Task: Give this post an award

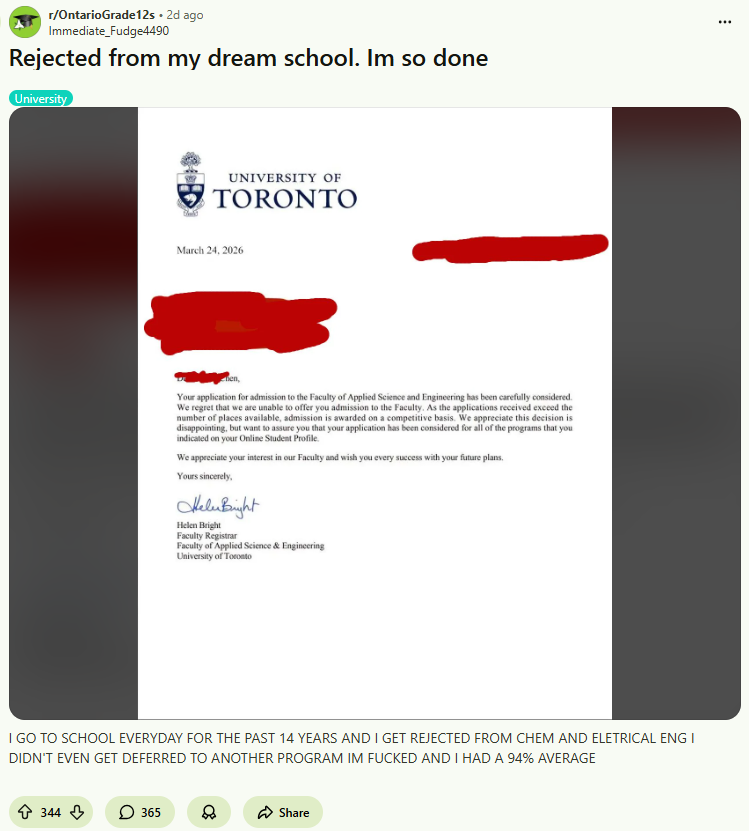Action: click(x=208, y=812)
